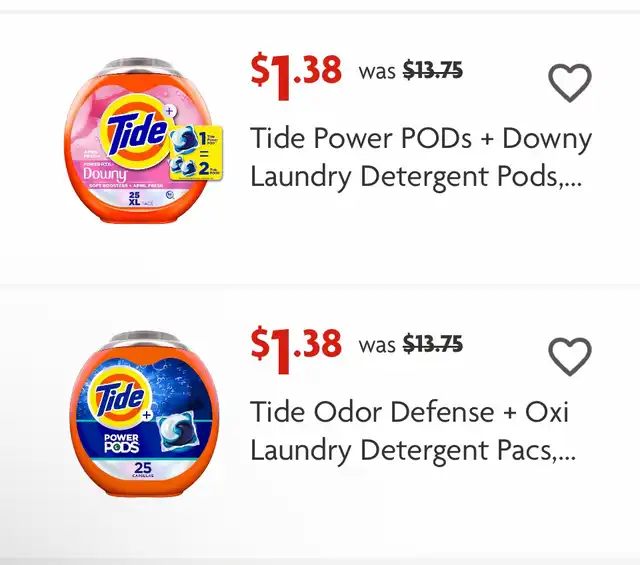Favorite Tide Power PODs + Downy heart
This screenshot has height=565, width=640.
(570, 83)
